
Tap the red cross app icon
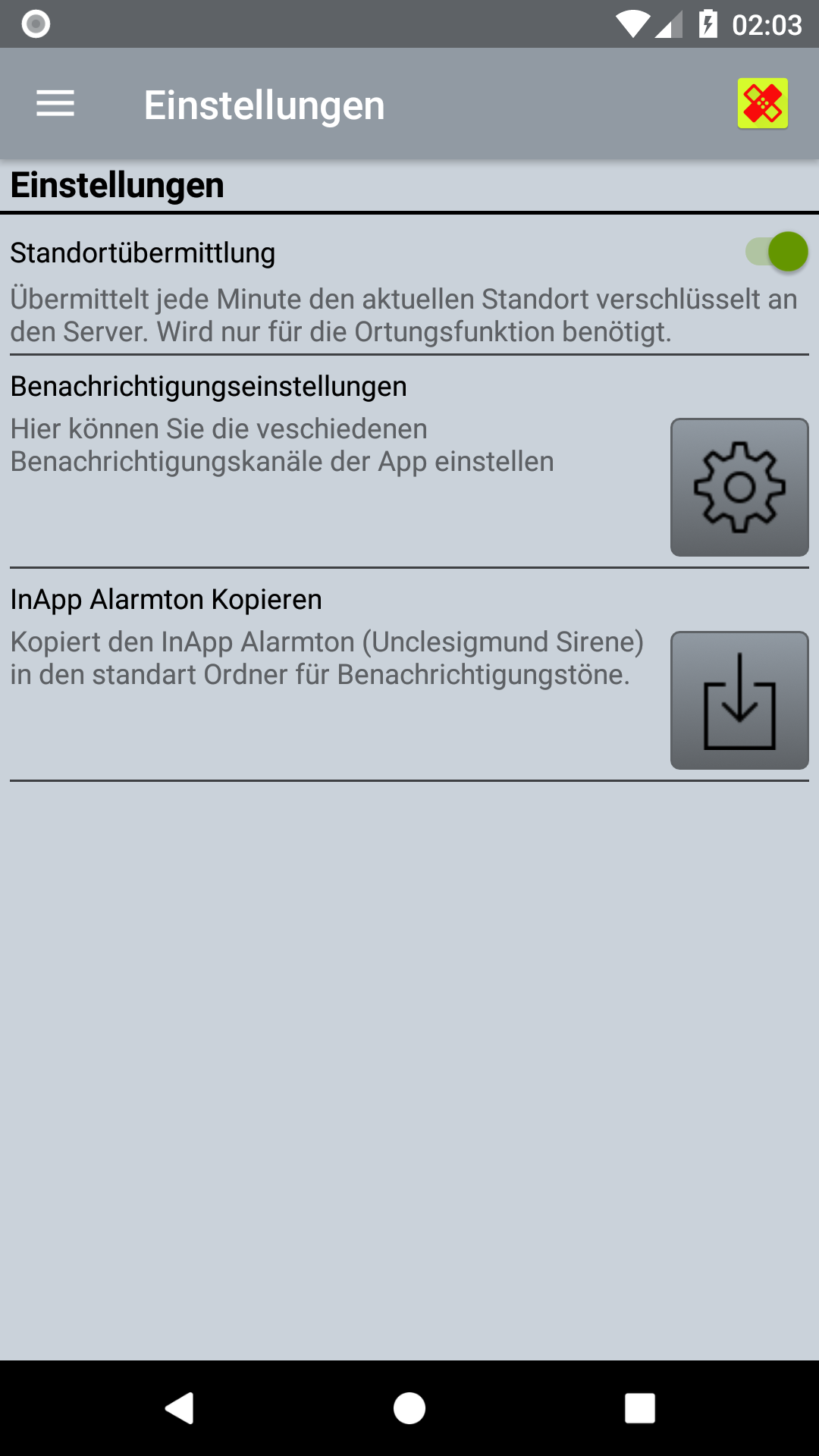point(763,103)
